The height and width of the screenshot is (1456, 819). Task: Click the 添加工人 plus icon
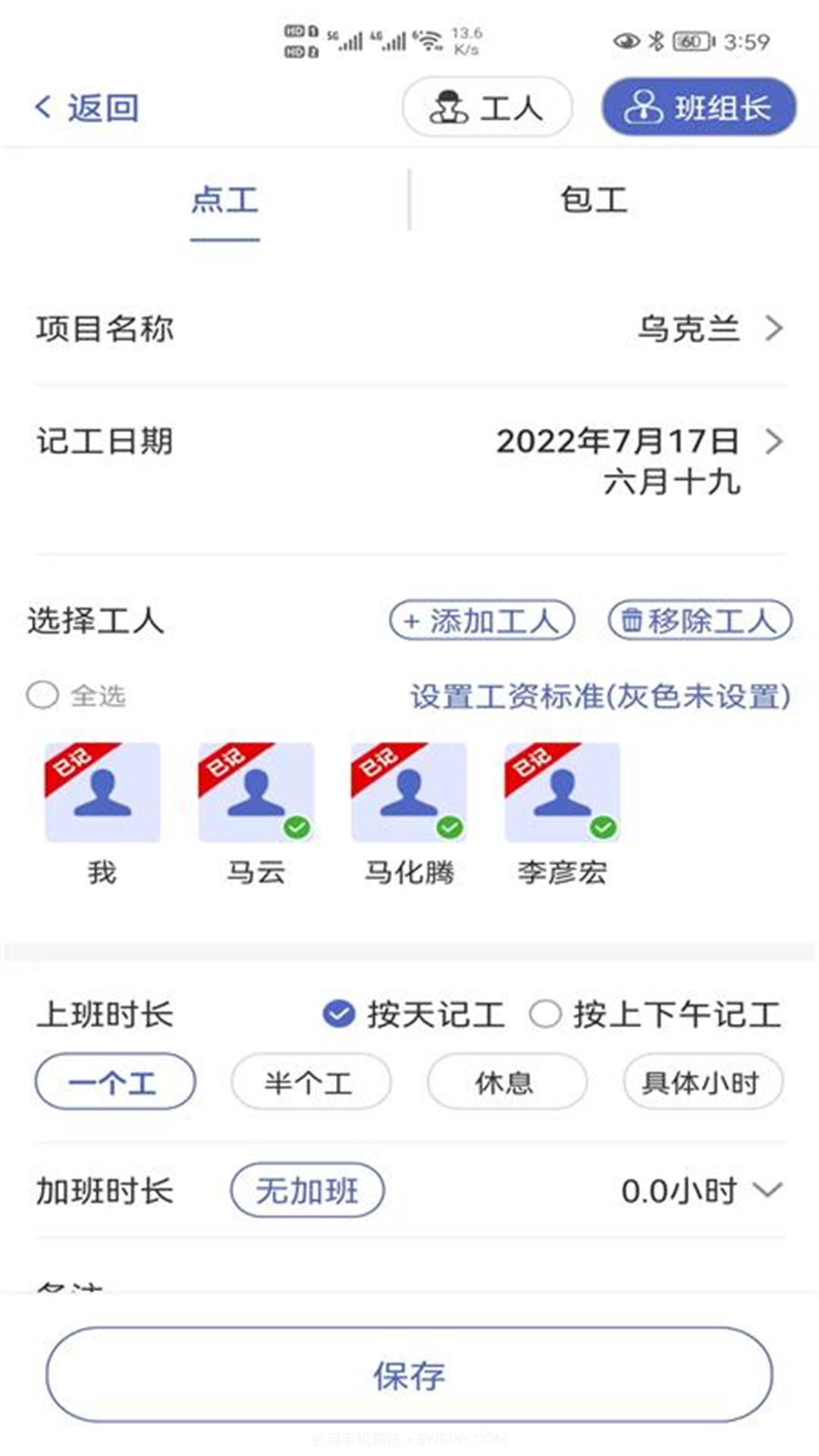410,620
